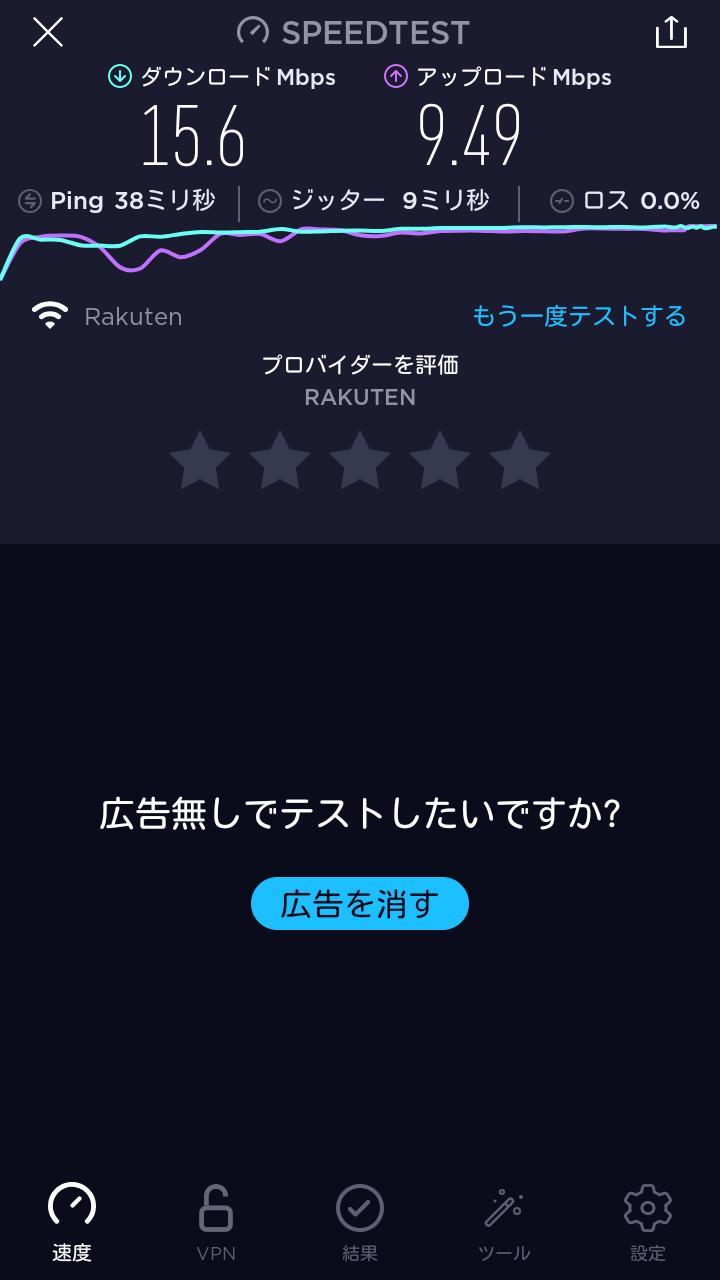Open the ツール tab
The image size is (720, 1280).
click(x=504, y=1222)
